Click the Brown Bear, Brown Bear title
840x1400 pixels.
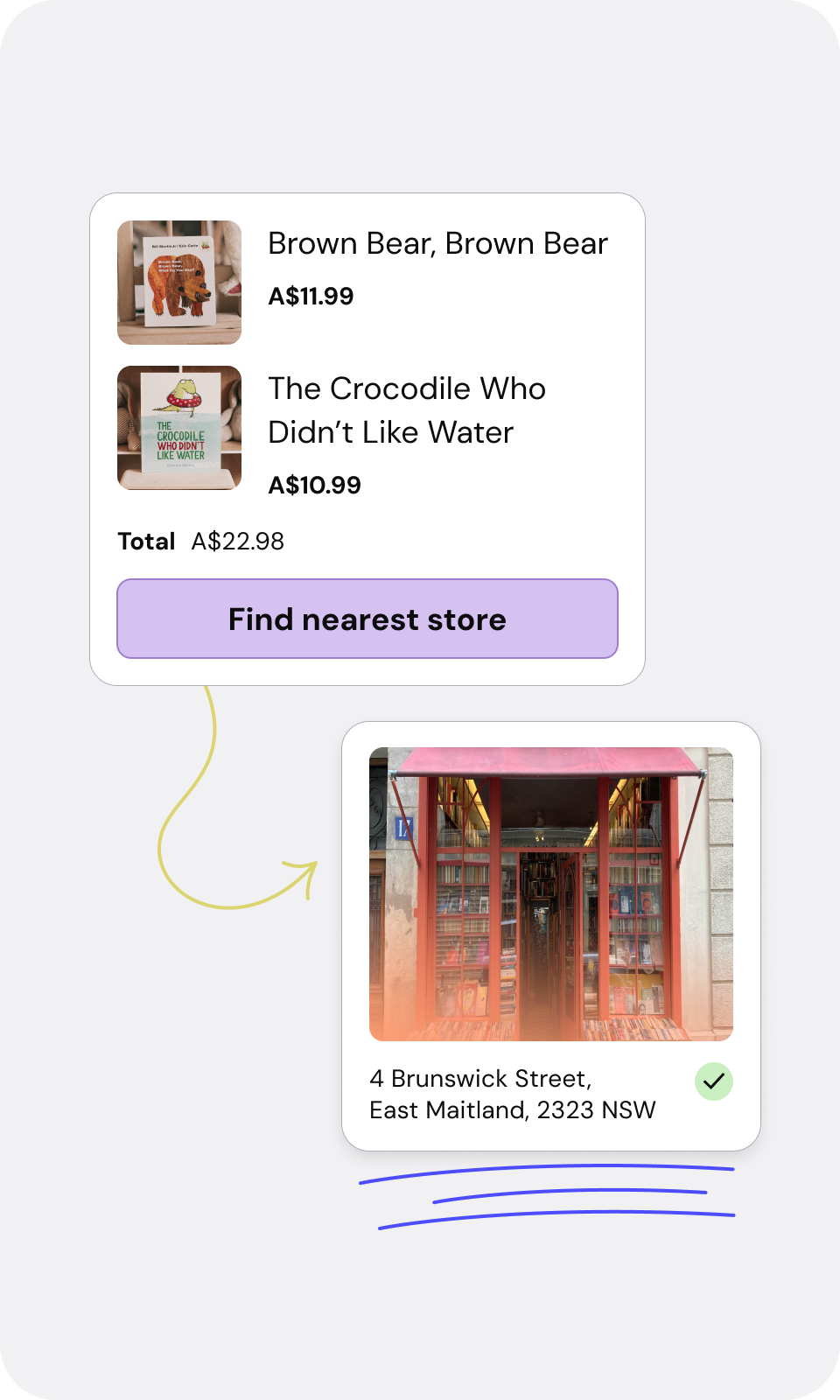point(437,245)
